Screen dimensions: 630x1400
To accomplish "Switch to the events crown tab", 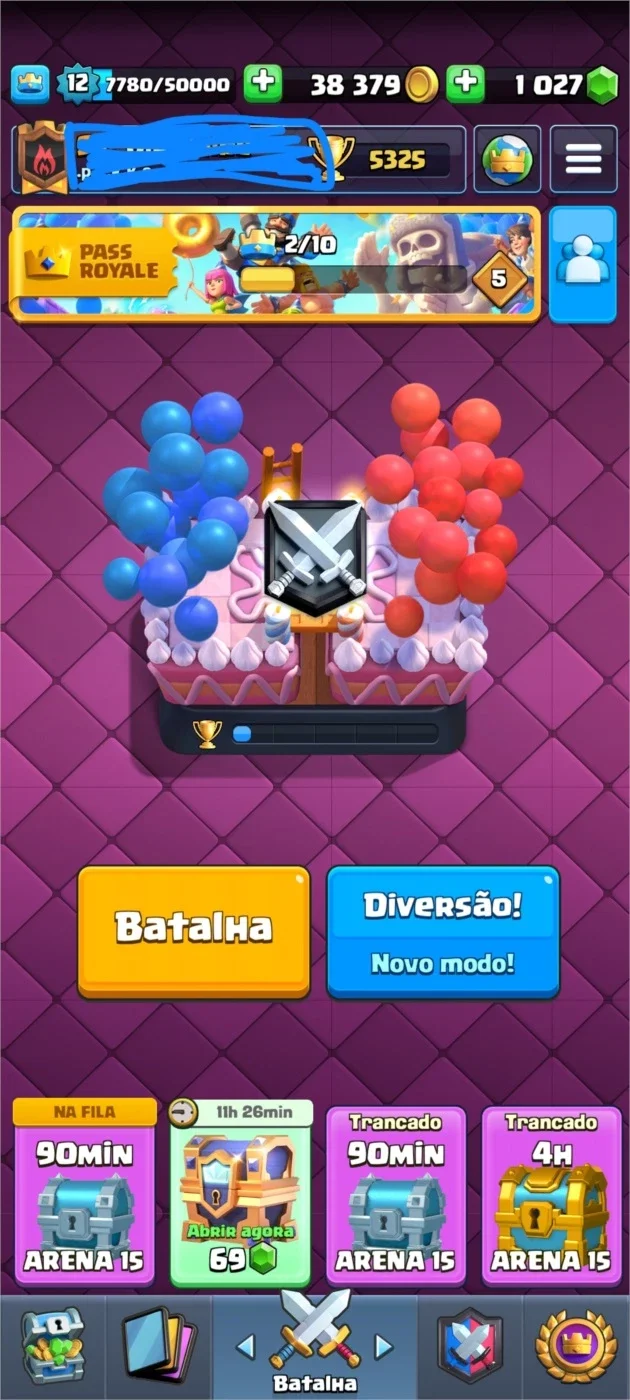I will [x=576, y=1346].
